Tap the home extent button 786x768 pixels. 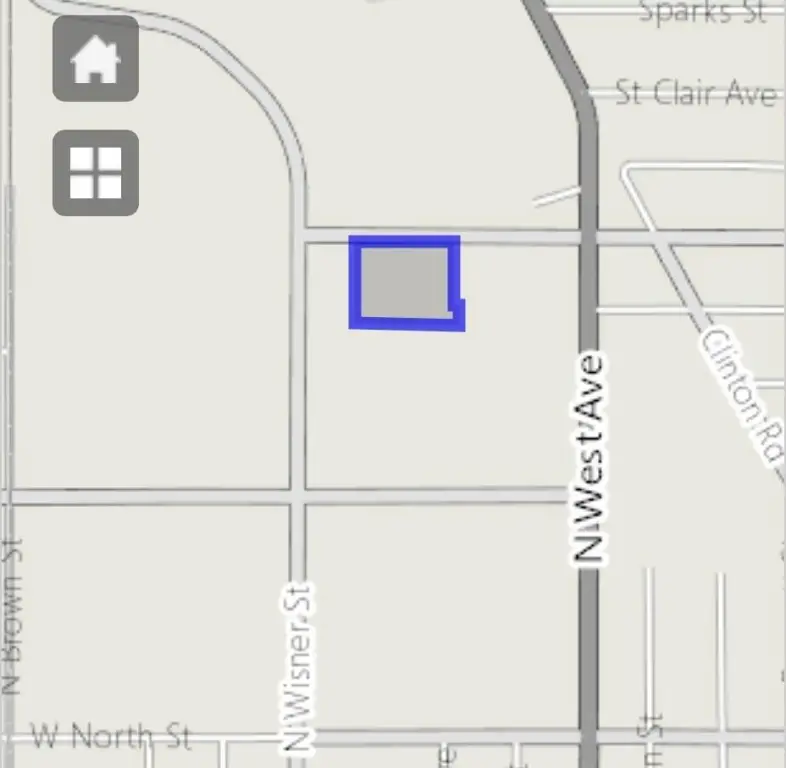pos(95,59)
